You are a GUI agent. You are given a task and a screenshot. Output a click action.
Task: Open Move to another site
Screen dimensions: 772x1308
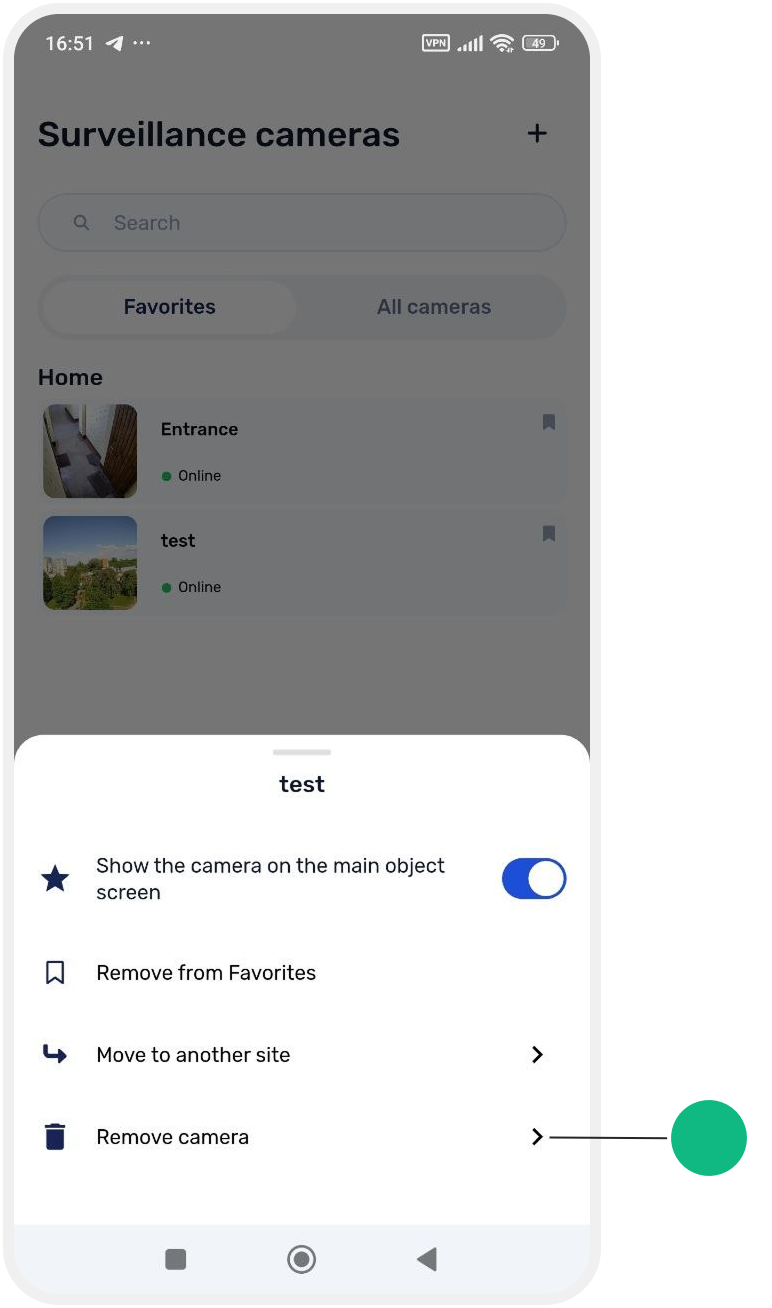[x=301, y=1055]
